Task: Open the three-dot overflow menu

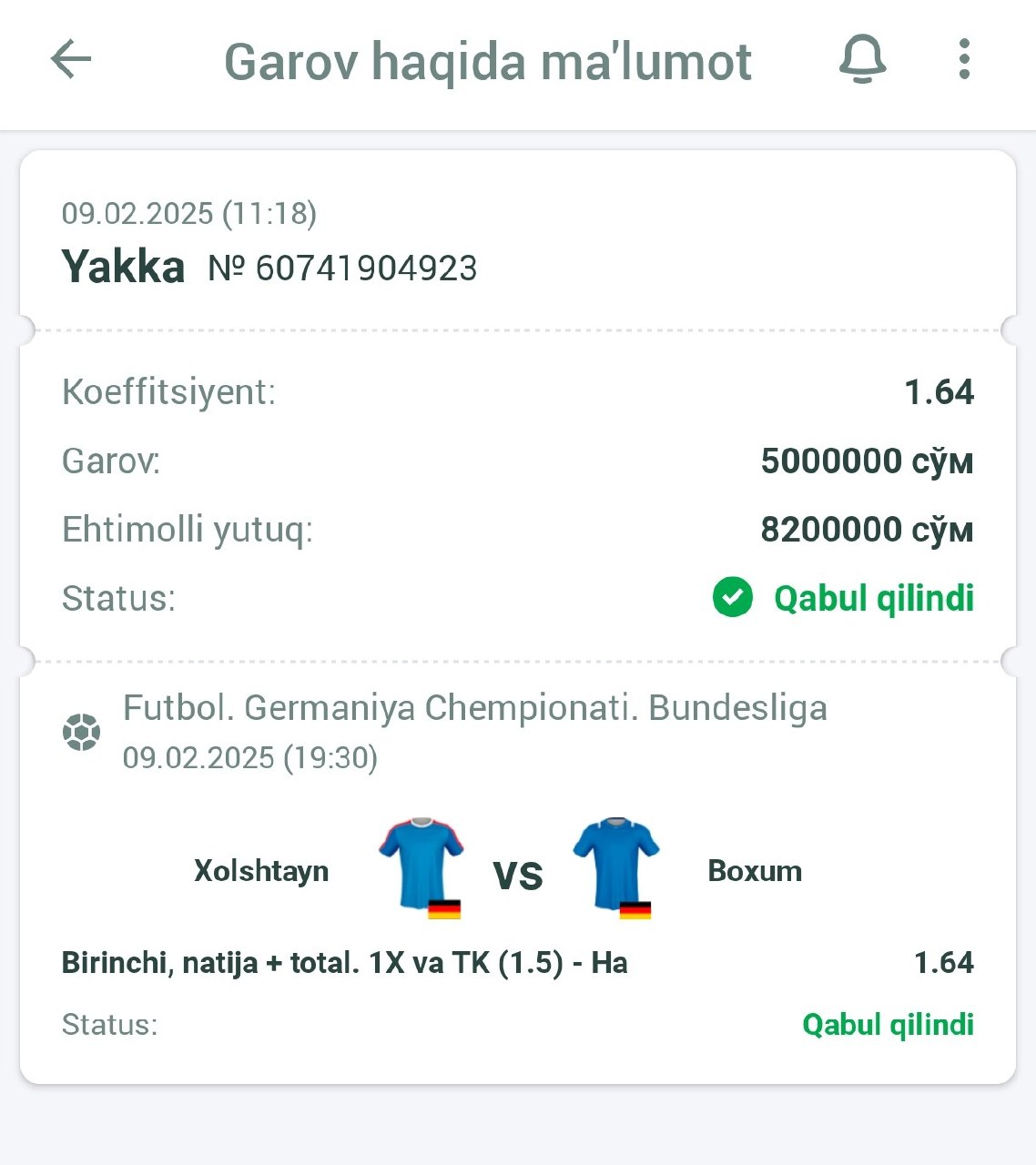Action: tap(964, 60)
